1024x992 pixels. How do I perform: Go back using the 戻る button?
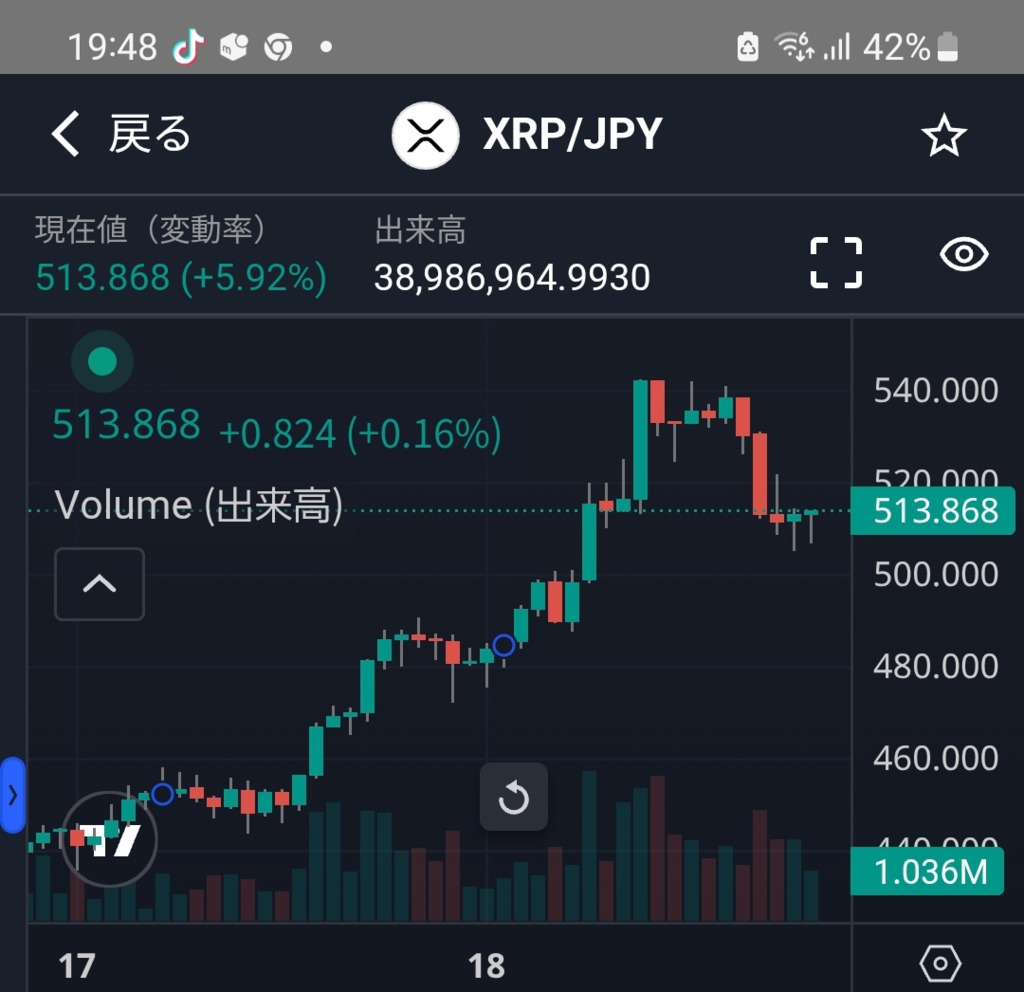click(120, 134)
